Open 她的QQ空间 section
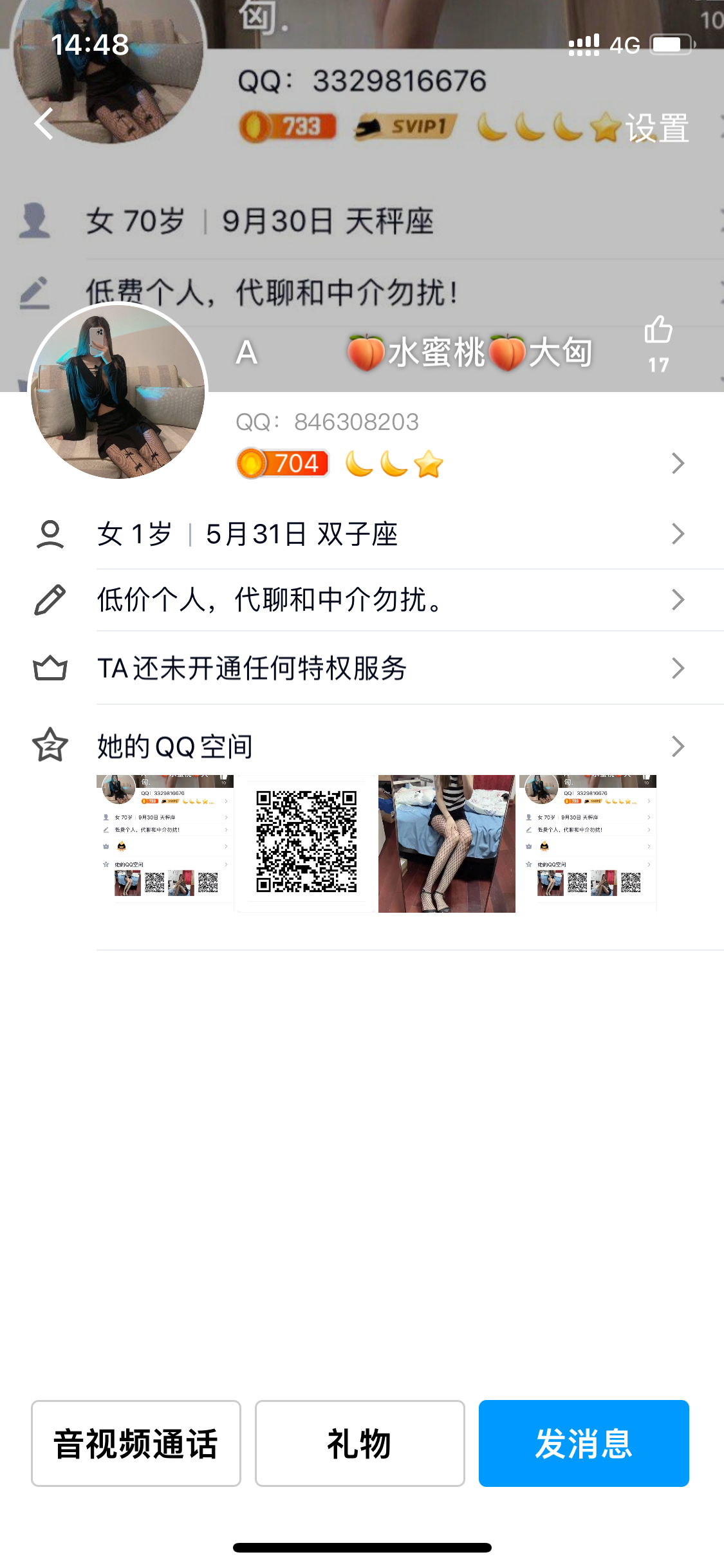 174,746
